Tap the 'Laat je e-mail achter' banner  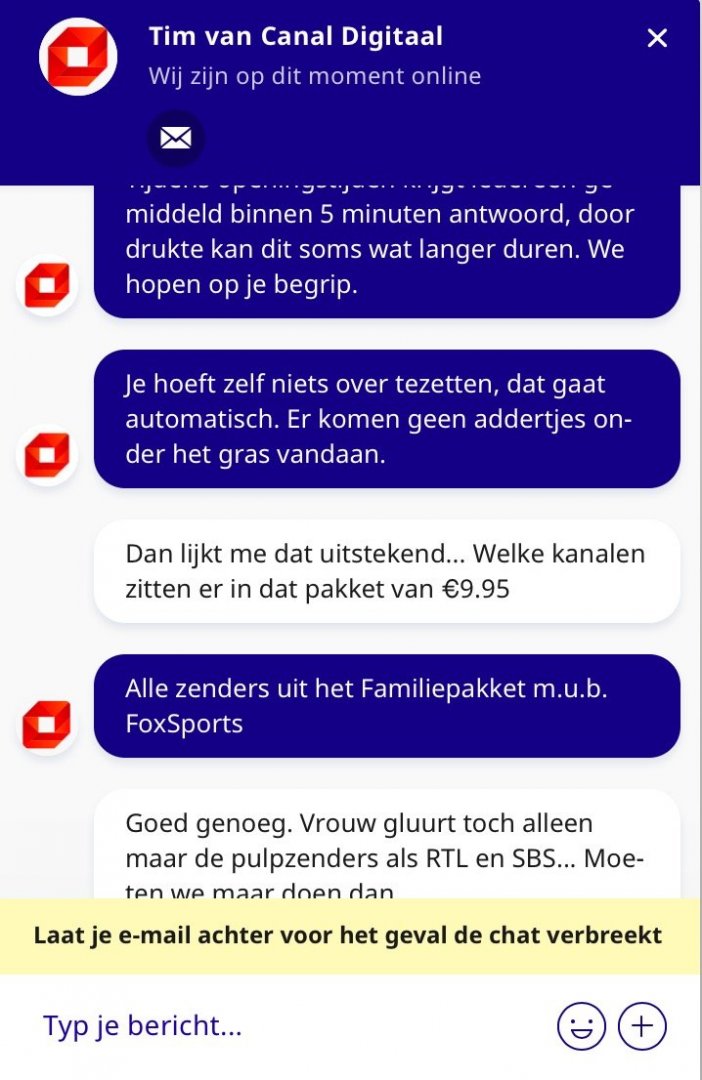pyautogui.click(x=348, y=936)
